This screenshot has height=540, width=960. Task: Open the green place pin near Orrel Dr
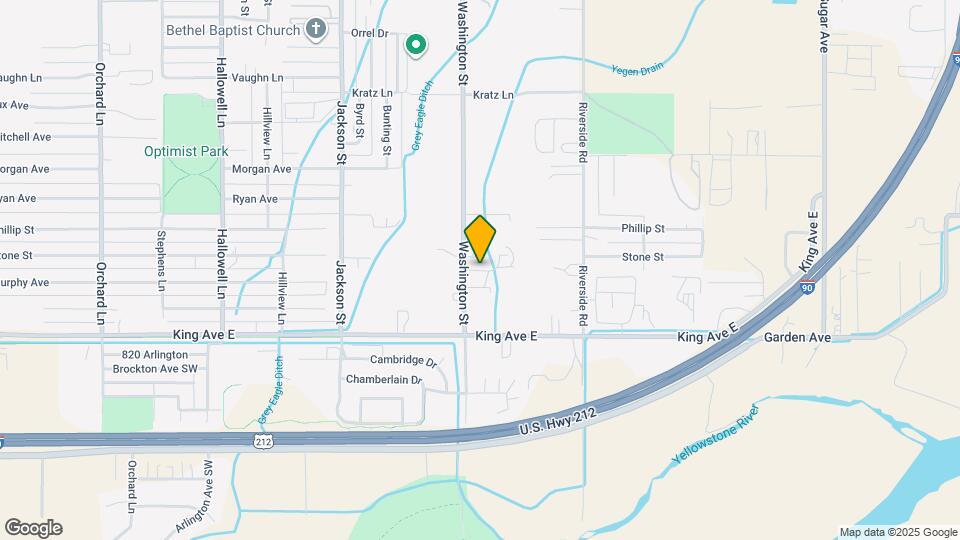pyautogui.click(x=415, y=45)
